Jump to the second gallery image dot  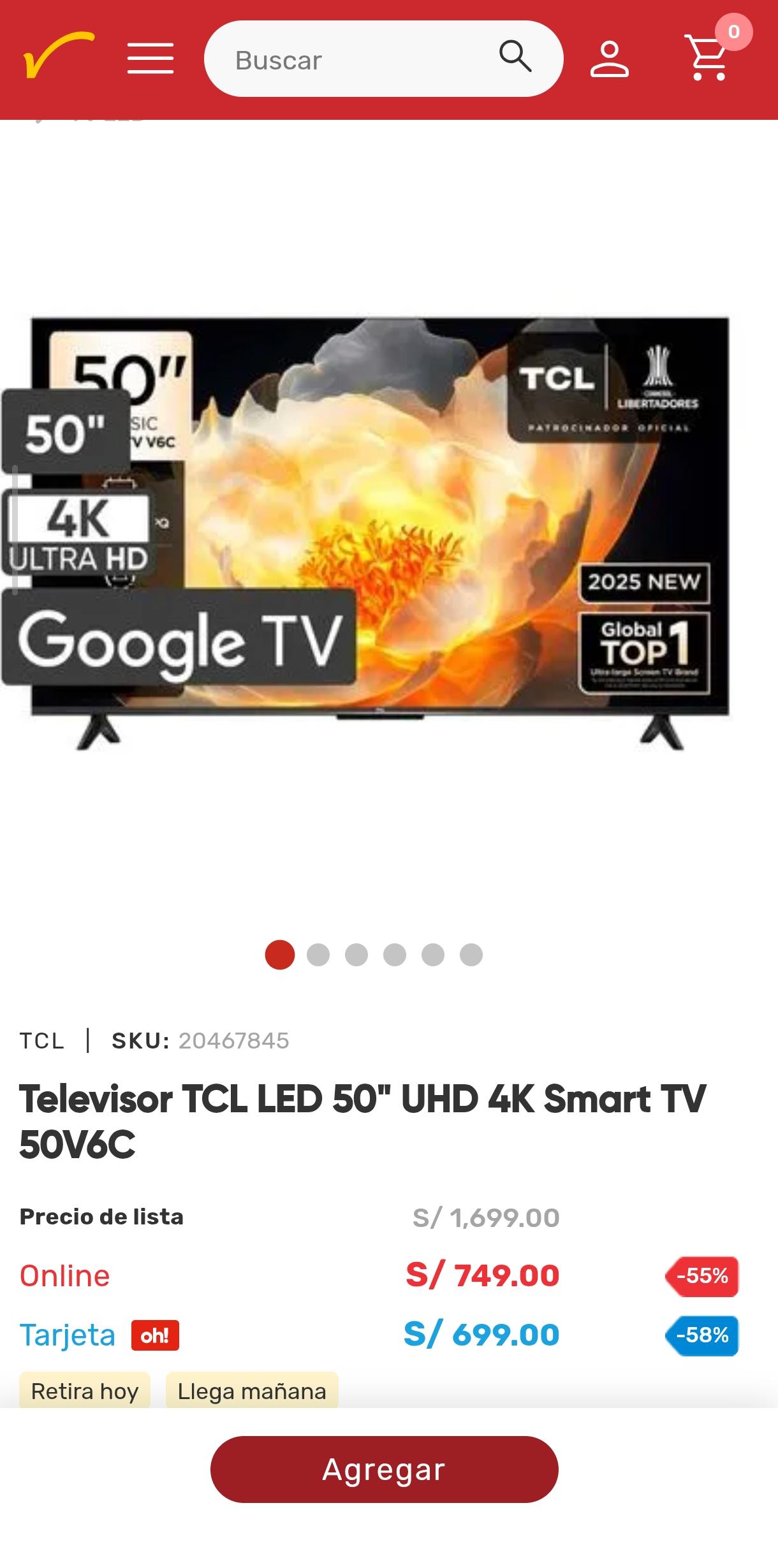(x=318, y=955)
